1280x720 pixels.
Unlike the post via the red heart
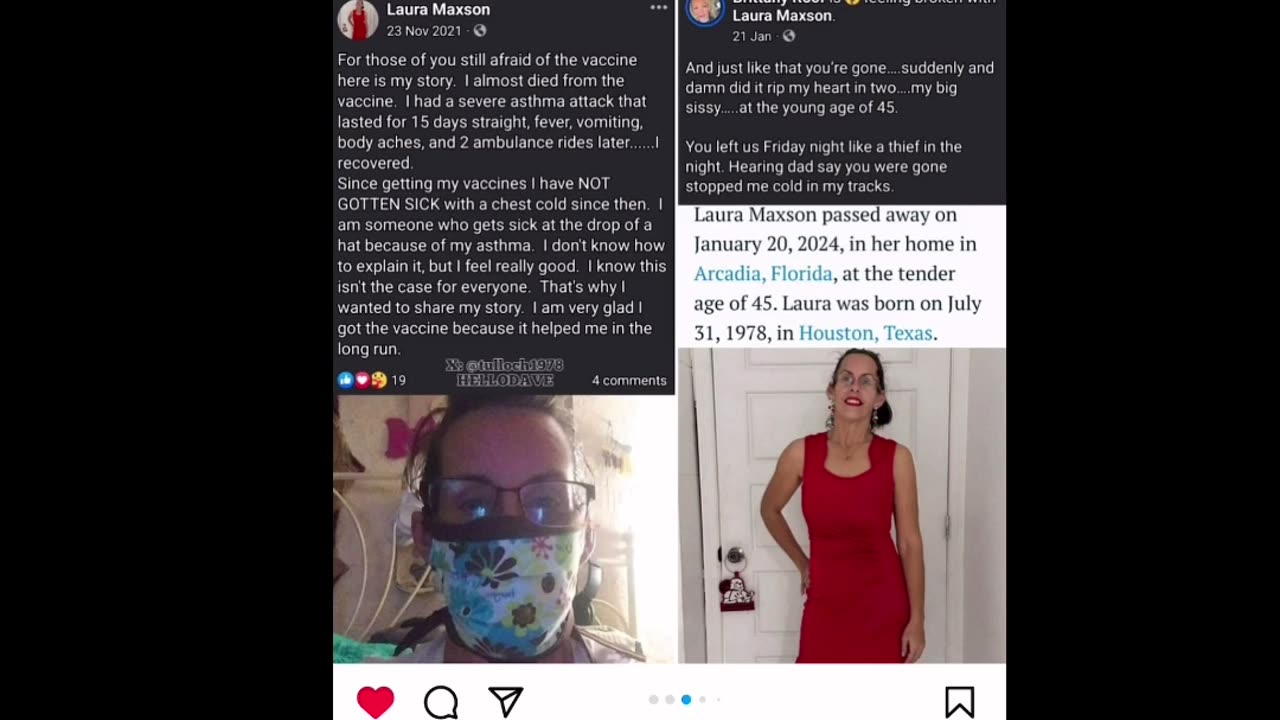pyautogui.click(x=375, y=702)
